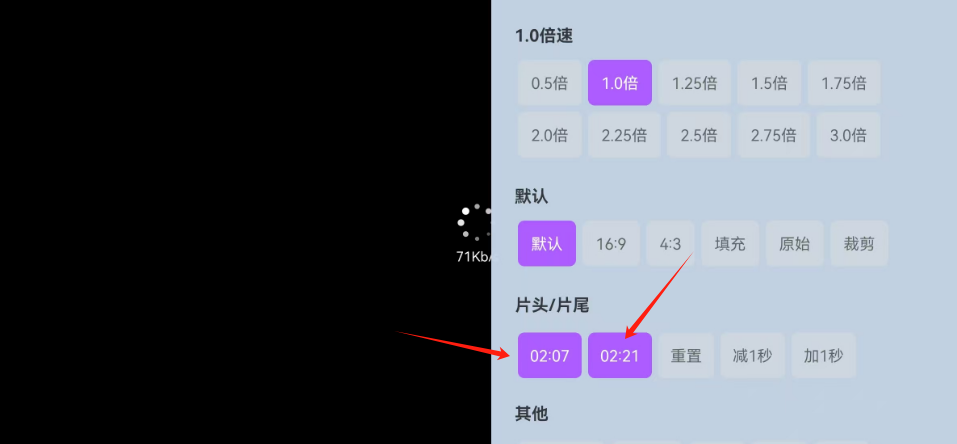Viewport: 957px width, 444px height.
Task: Switch speed to 1.75倍
Action: coord(843,83)
